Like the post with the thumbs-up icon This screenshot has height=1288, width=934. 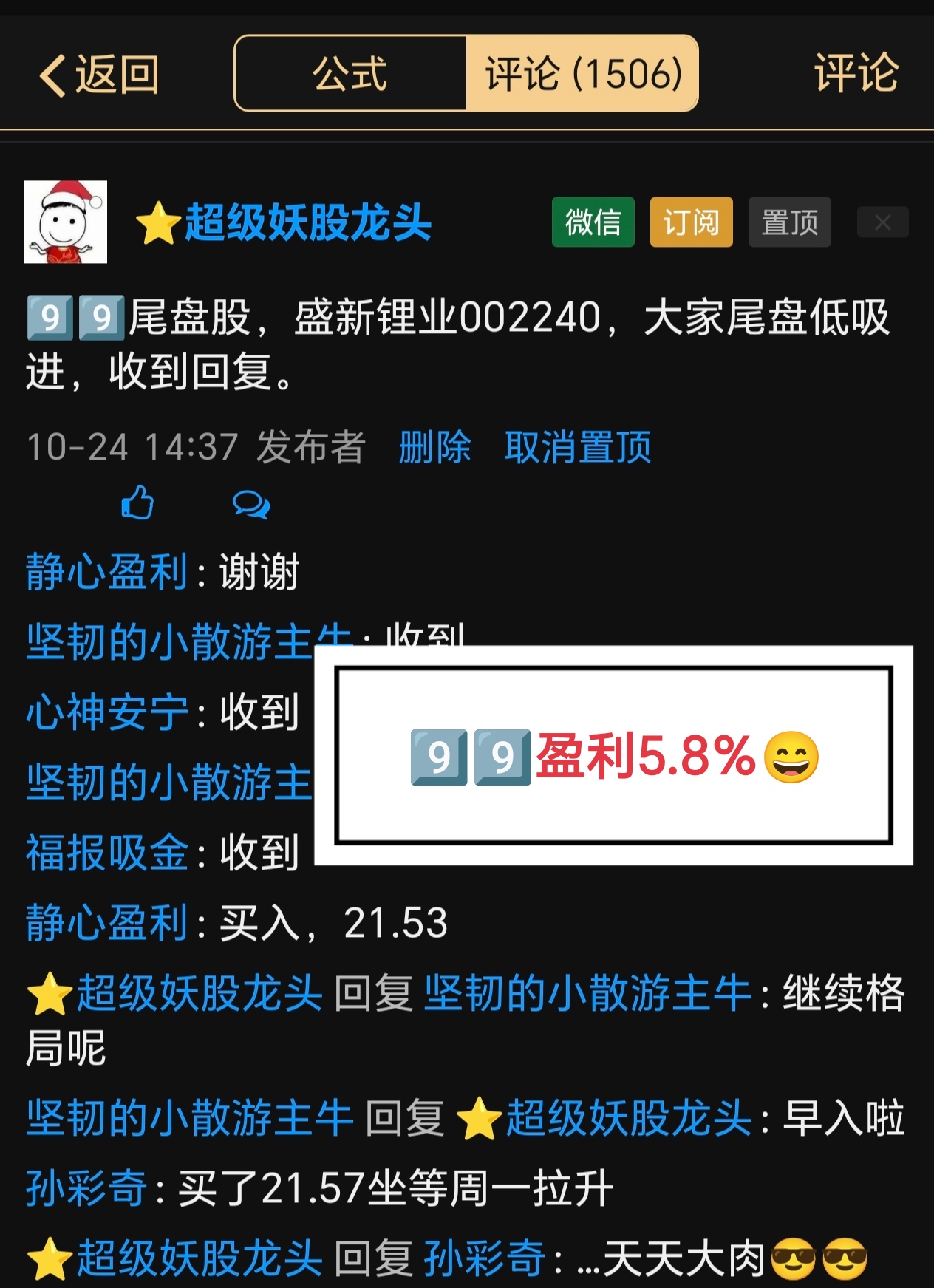point(137,504)
